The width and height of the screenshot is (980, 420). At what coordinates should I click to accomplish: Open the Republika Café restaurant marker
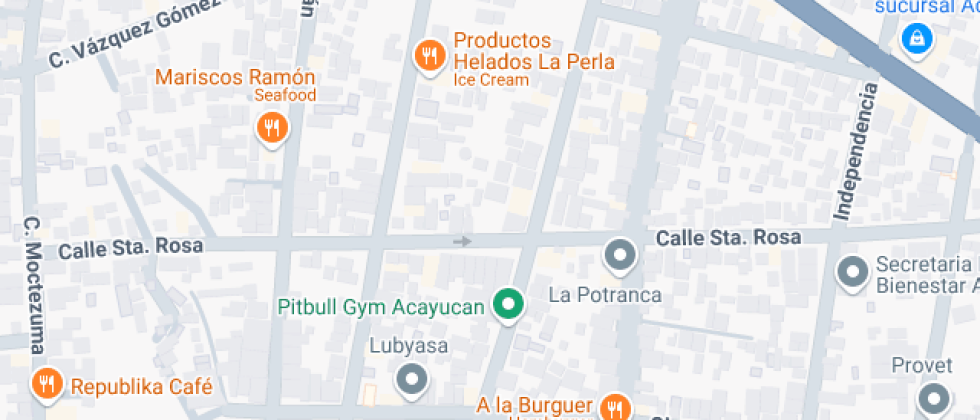46,383
